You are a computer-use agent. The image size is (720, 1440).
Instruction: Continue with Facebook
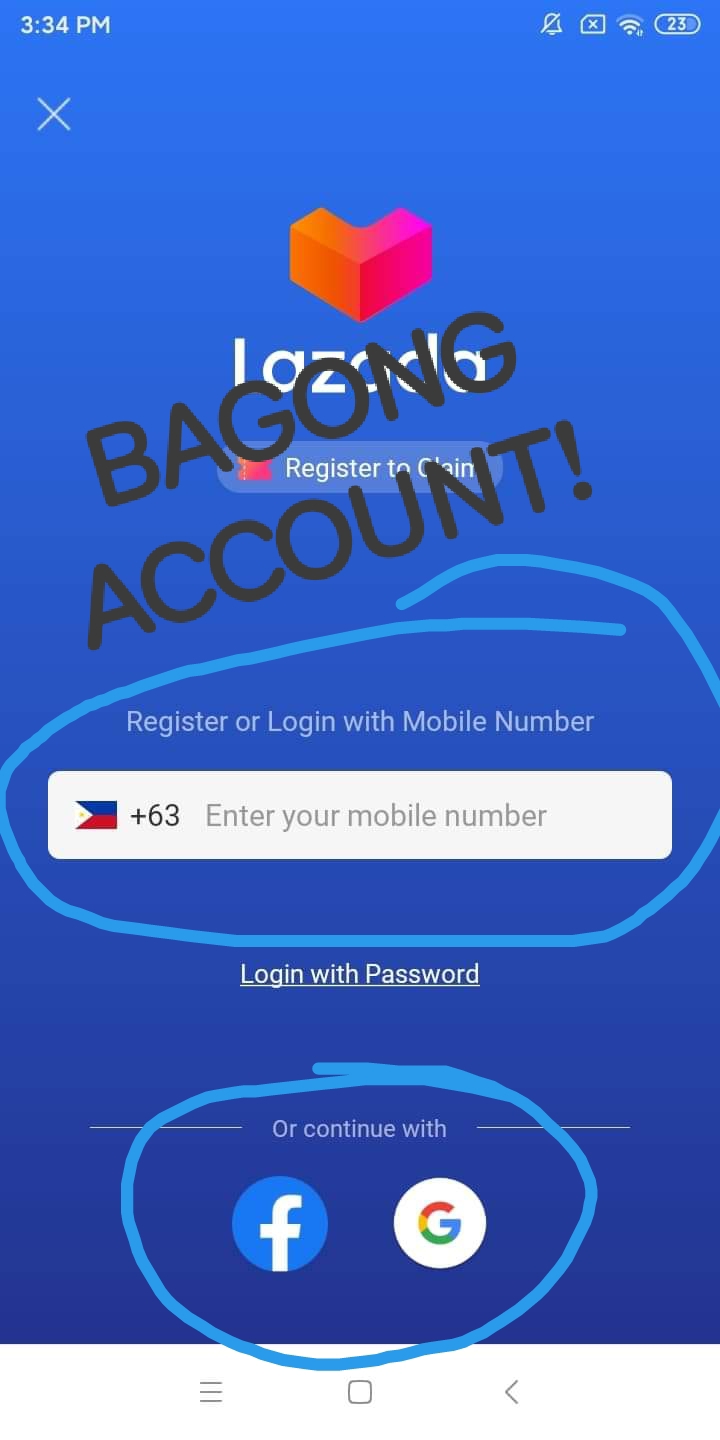pyautogui.click(x=280, y=1223)
